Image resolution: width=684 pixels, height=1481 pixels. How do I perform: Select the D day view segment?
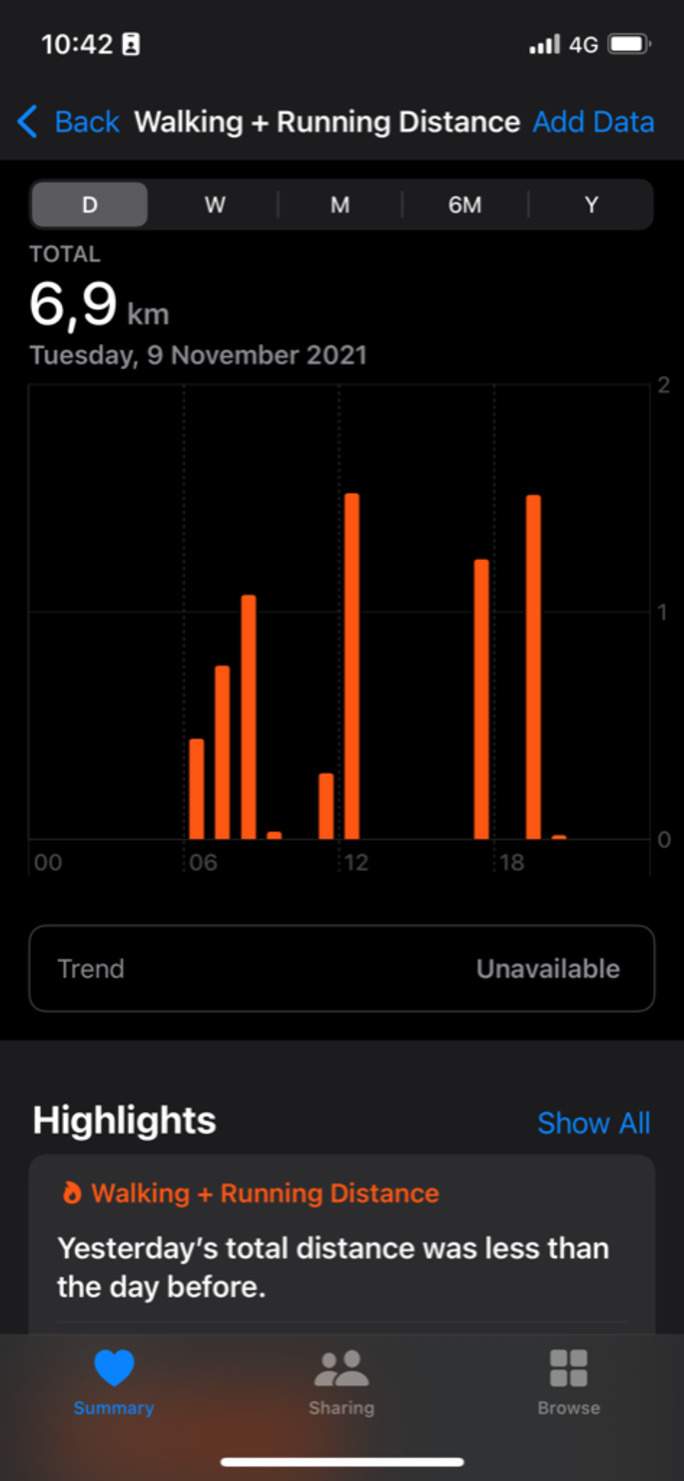(90, 205)
